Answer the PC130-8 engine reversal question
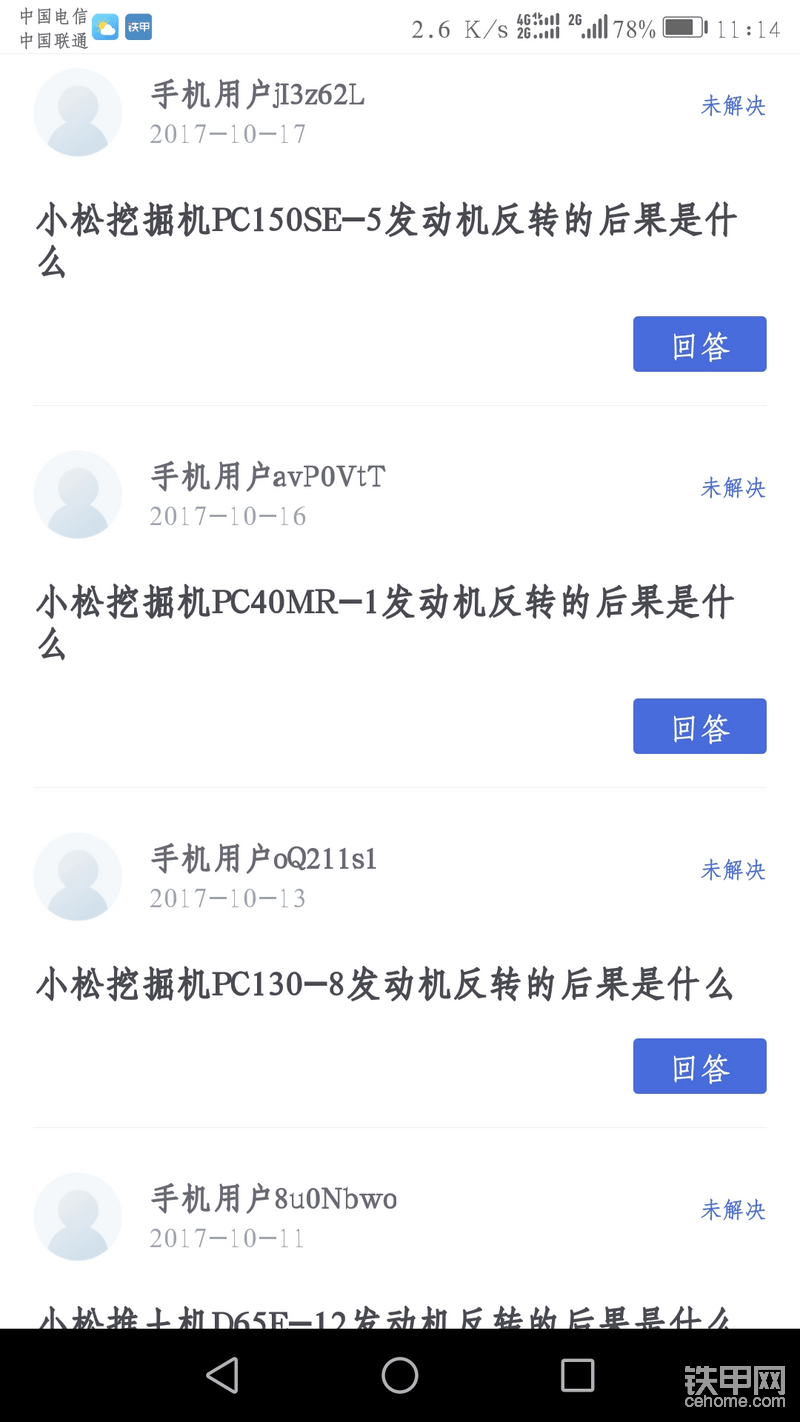Image resolution: width=800 pixels, height=1422 pixels. coord(700,1066)
